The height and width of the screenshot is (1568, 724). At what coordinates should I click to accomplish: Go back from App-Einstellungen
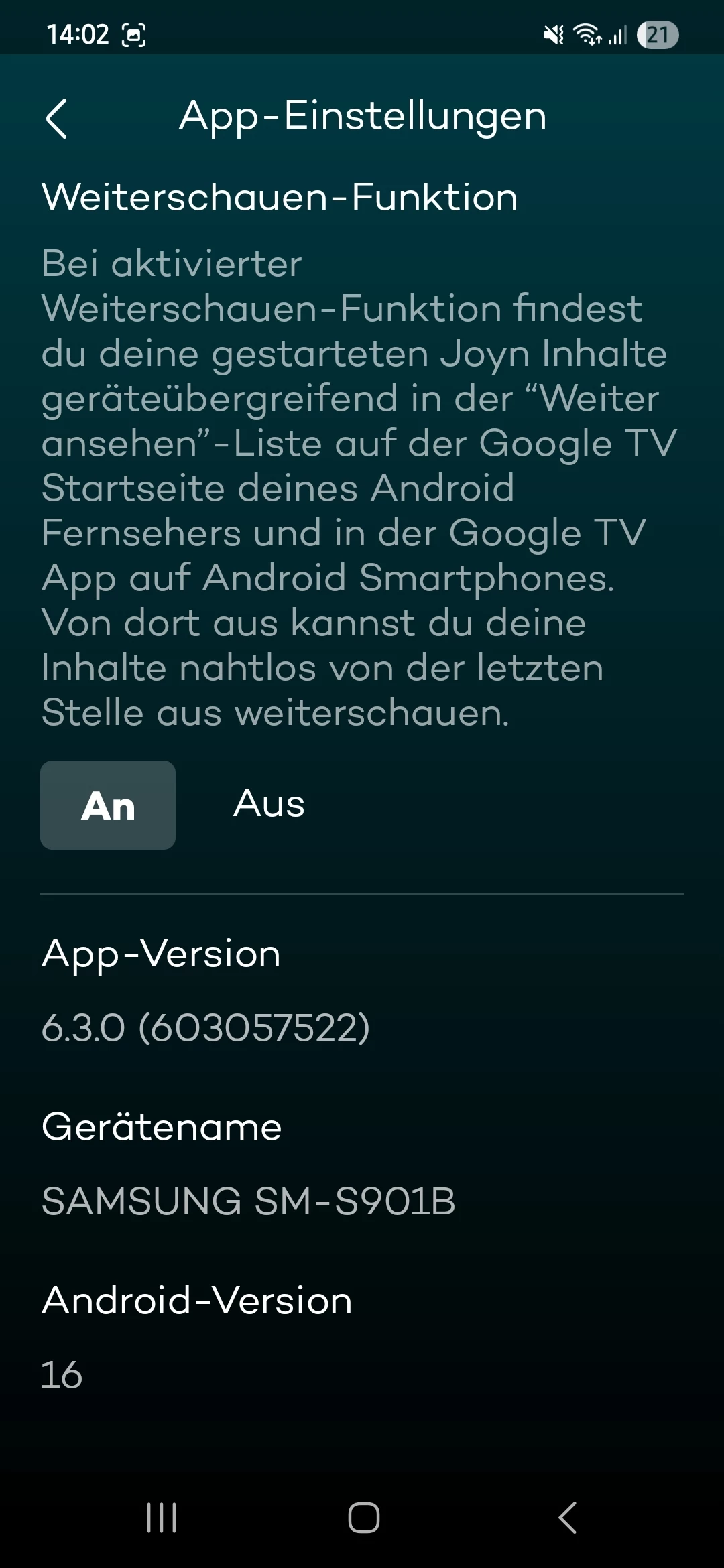pos(56,119)
